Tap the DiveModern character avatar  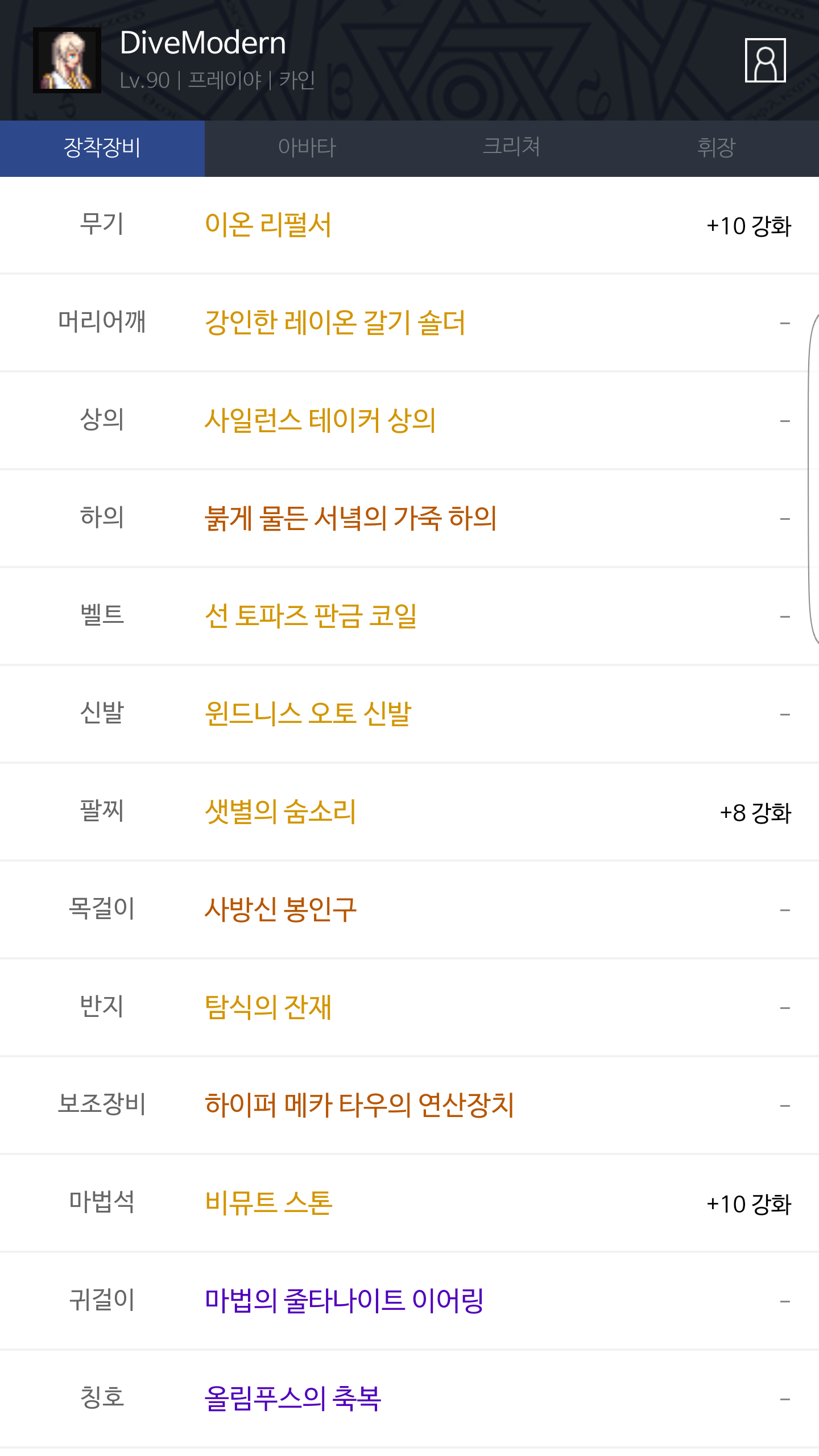[x=67, y=60]
